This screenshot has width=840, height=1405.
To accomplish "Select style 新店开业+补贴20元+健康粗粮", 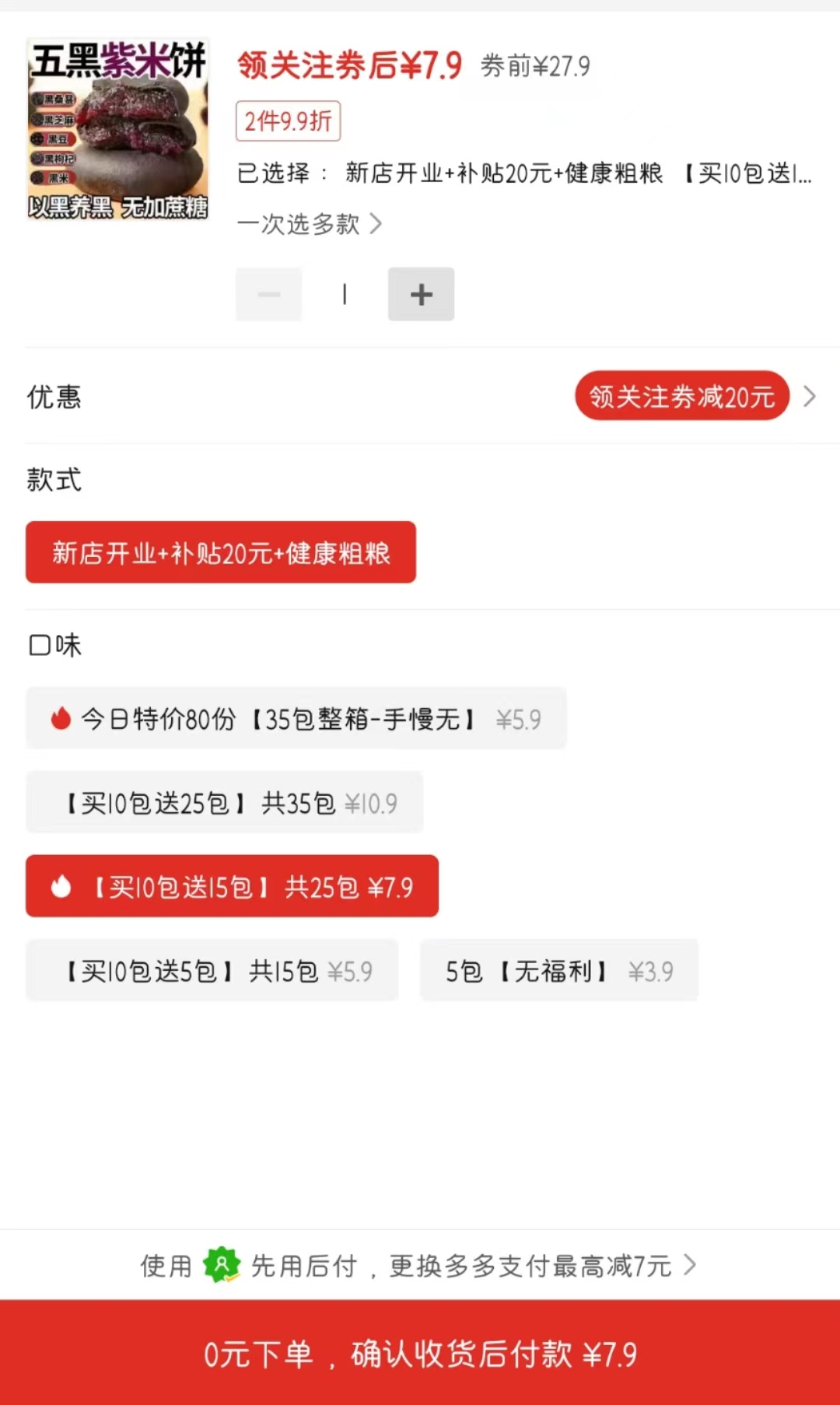I will point(221,552).
